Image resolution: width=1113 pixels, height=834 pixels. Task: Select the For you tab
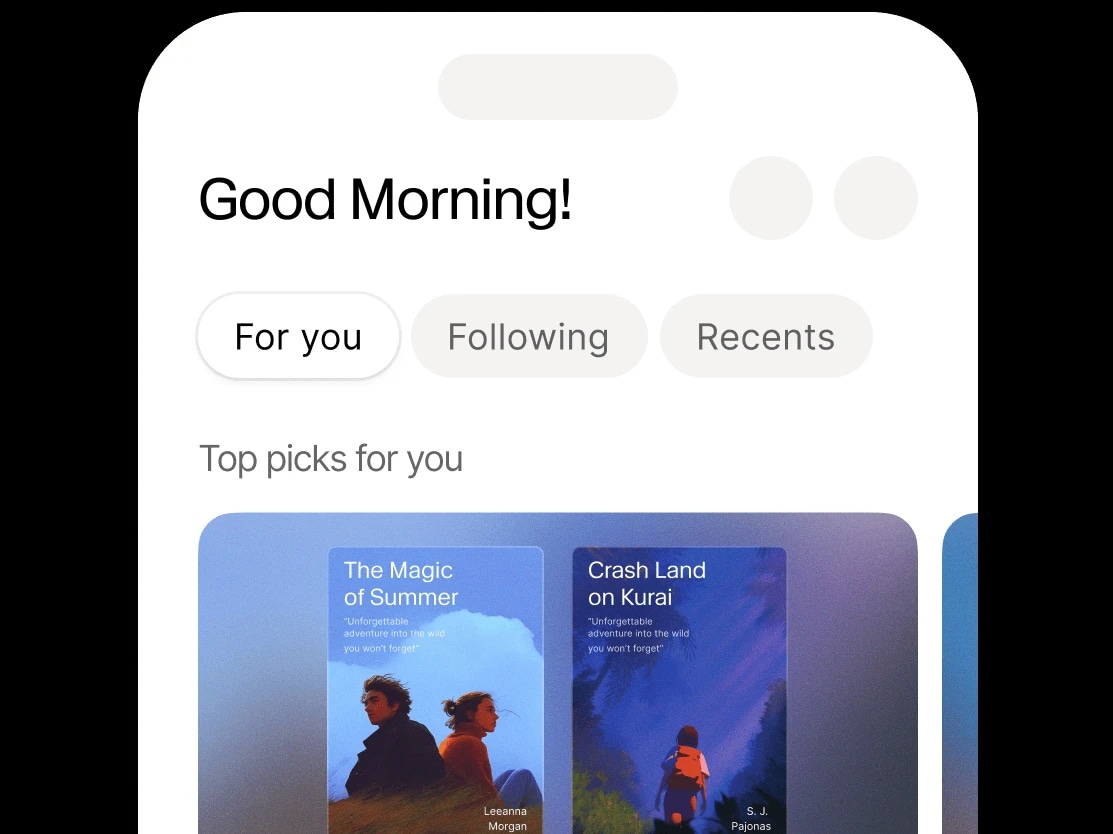(298, 337)
